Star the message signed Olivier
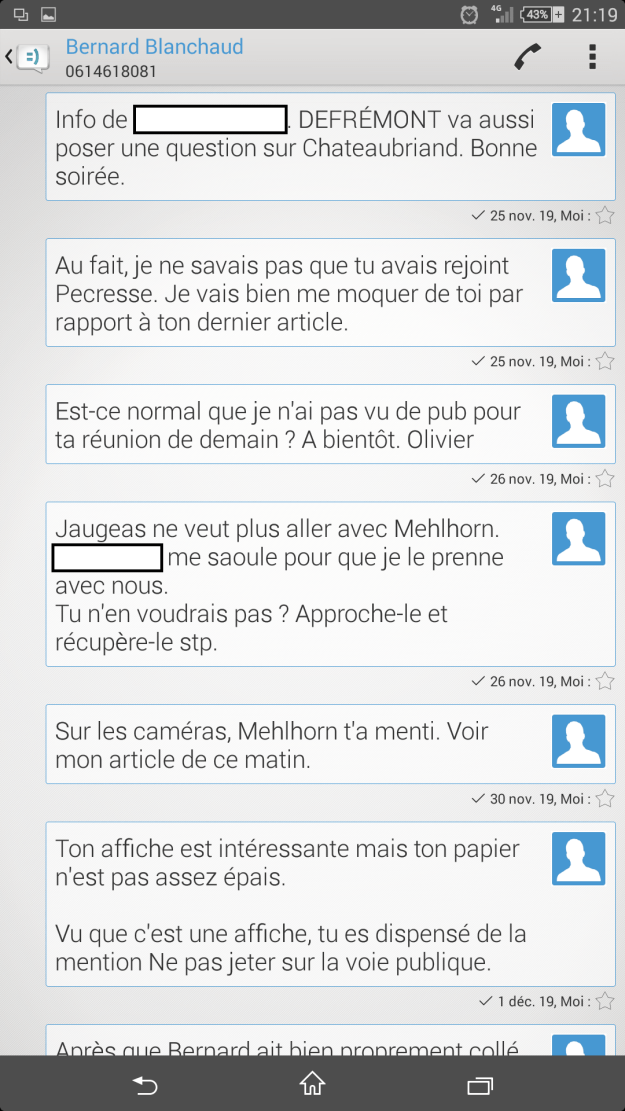This screenshot has height=1111, width=625. (605, 479)
